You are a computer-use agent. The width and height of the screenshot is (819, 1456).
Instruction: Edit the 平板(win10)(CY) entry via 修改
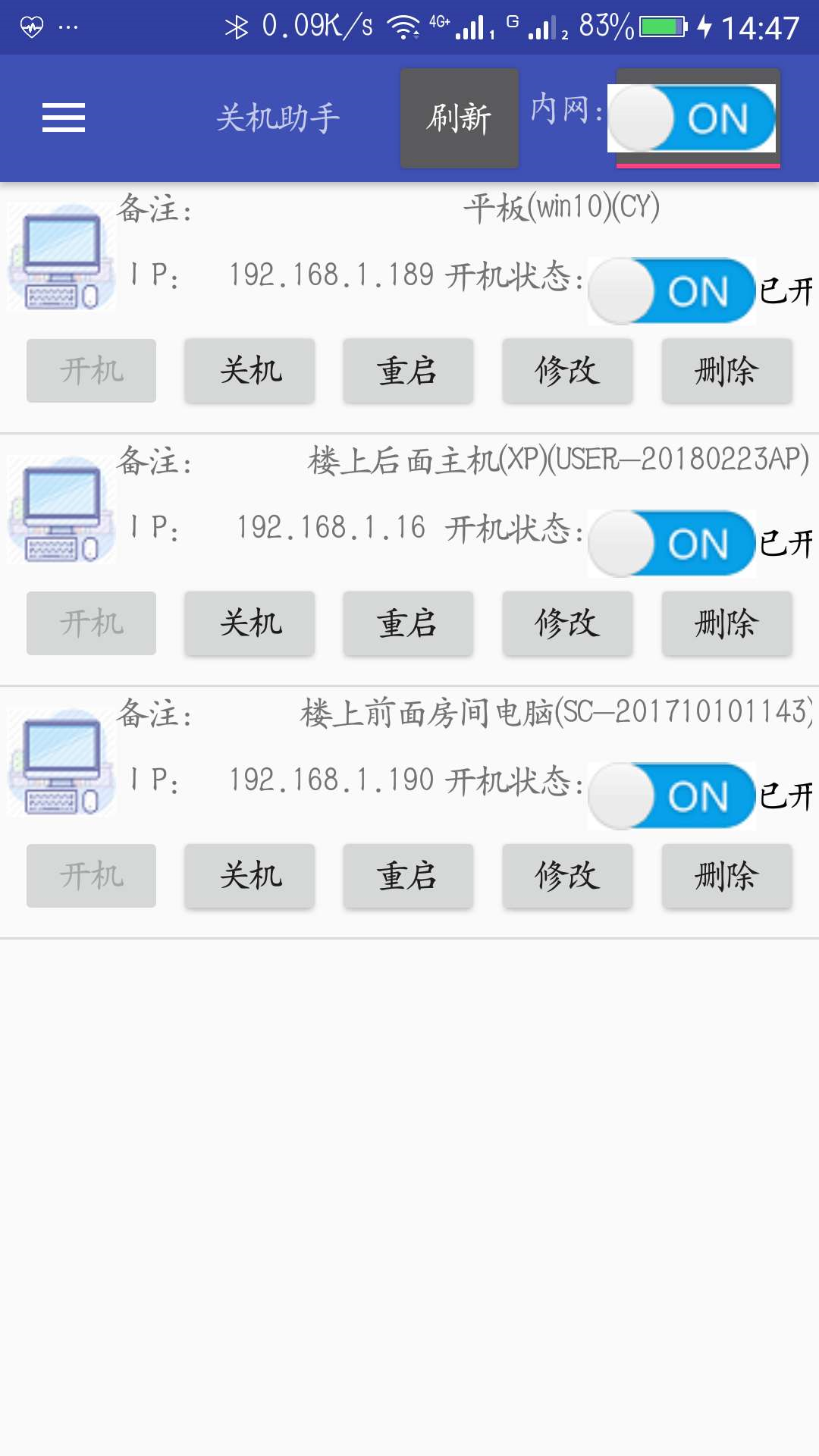(567, 371)
